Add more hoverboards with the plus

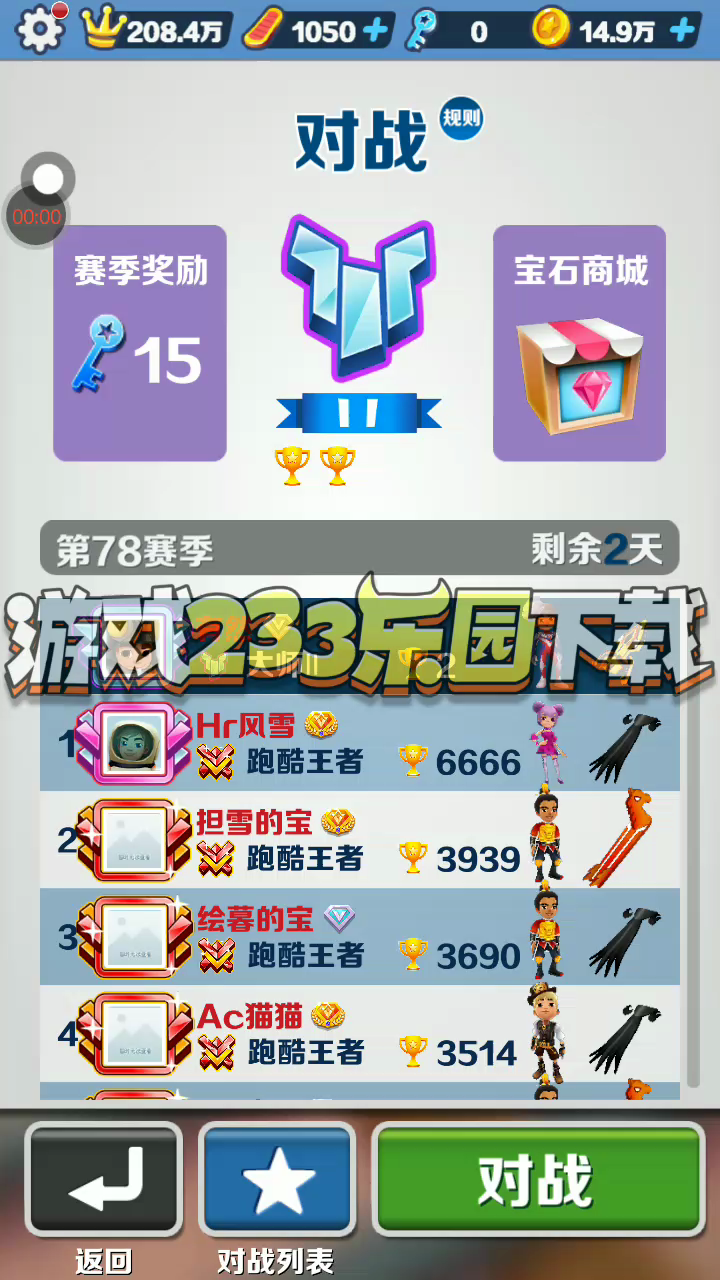coord(376,31)
